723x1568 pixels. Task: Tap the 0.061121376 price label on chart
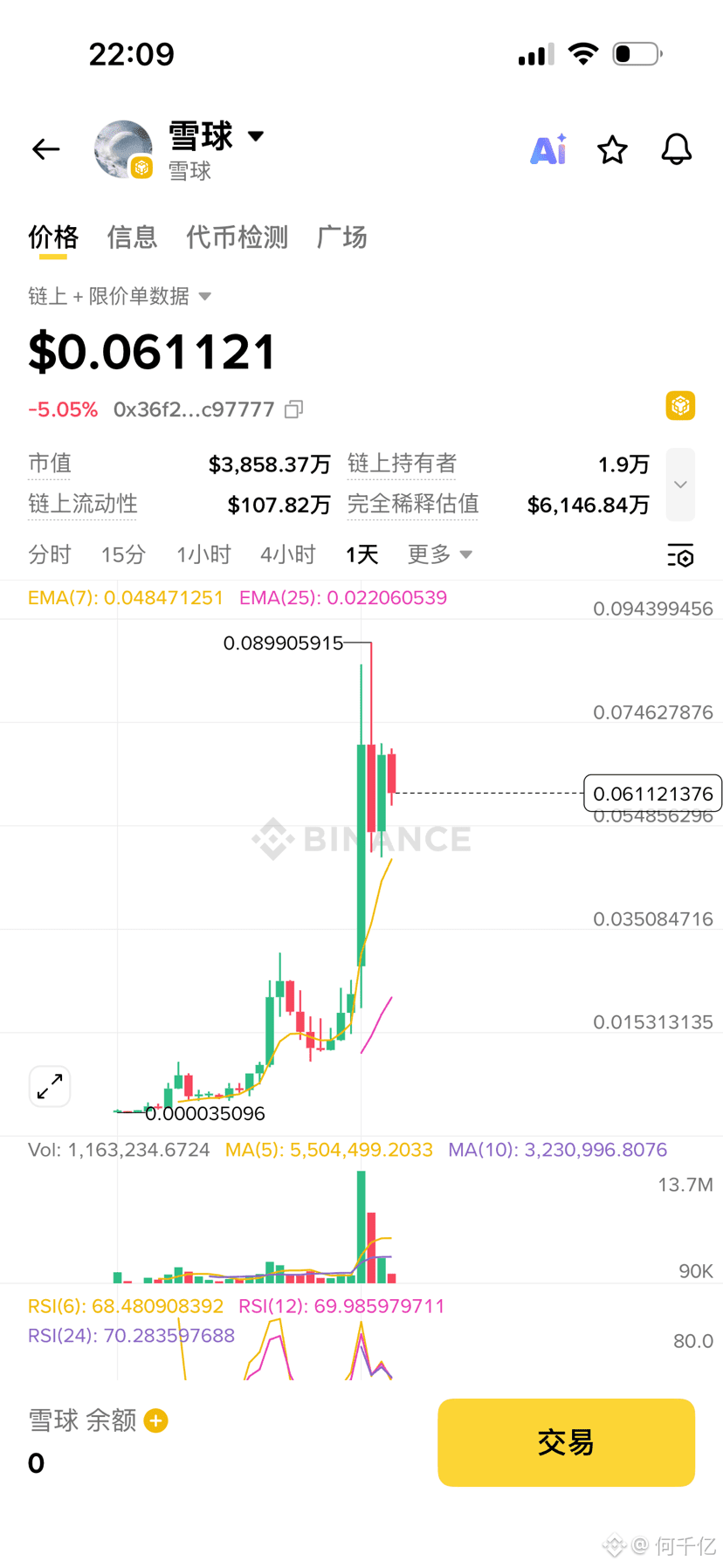coord(651,793)
